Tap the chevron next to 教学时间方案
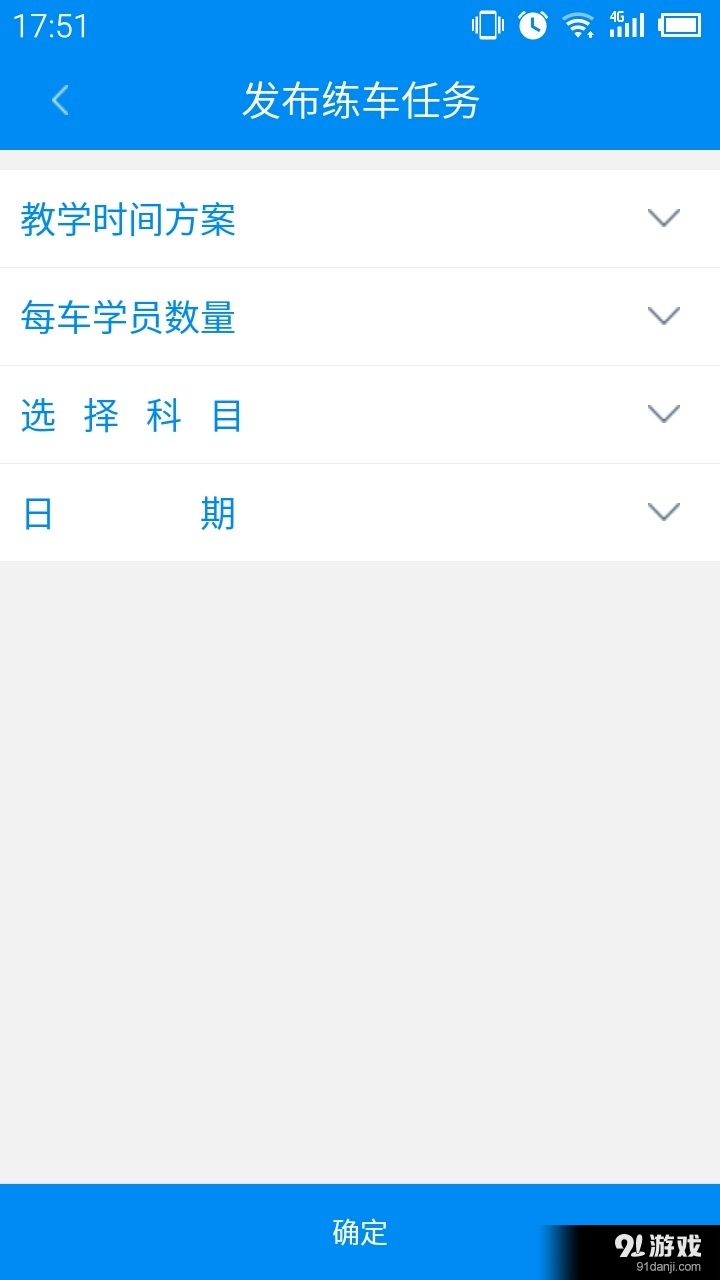 (662, 218)
